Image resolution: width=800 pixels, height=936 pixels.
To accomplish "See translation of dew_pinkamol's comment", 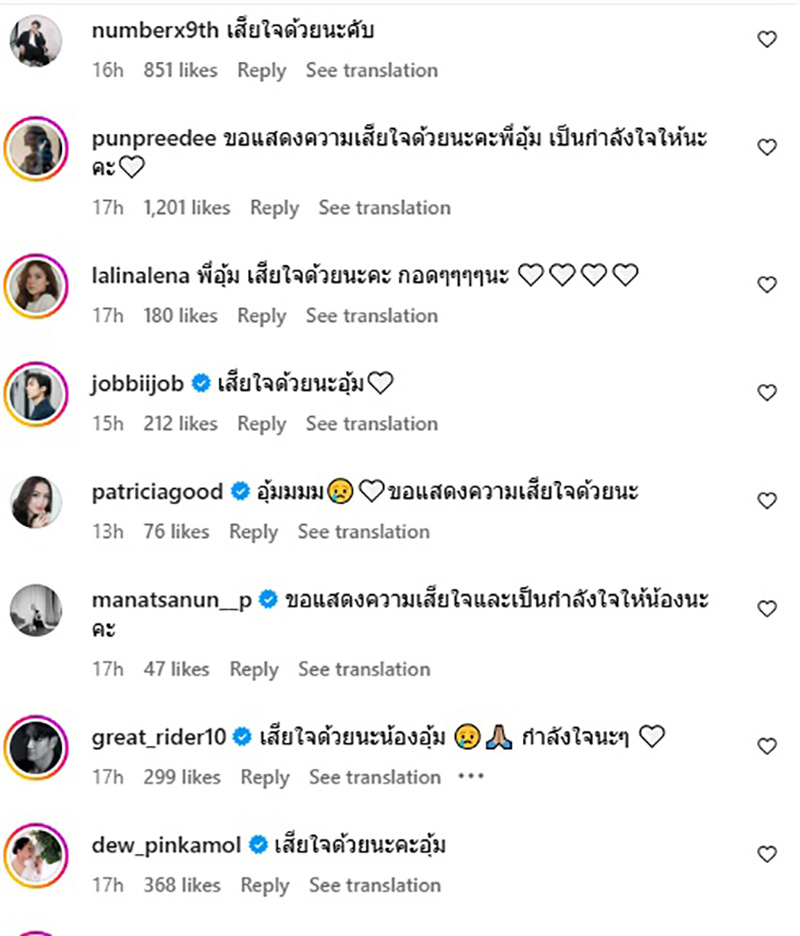I will pyautogui.click(x=375, y=885).
